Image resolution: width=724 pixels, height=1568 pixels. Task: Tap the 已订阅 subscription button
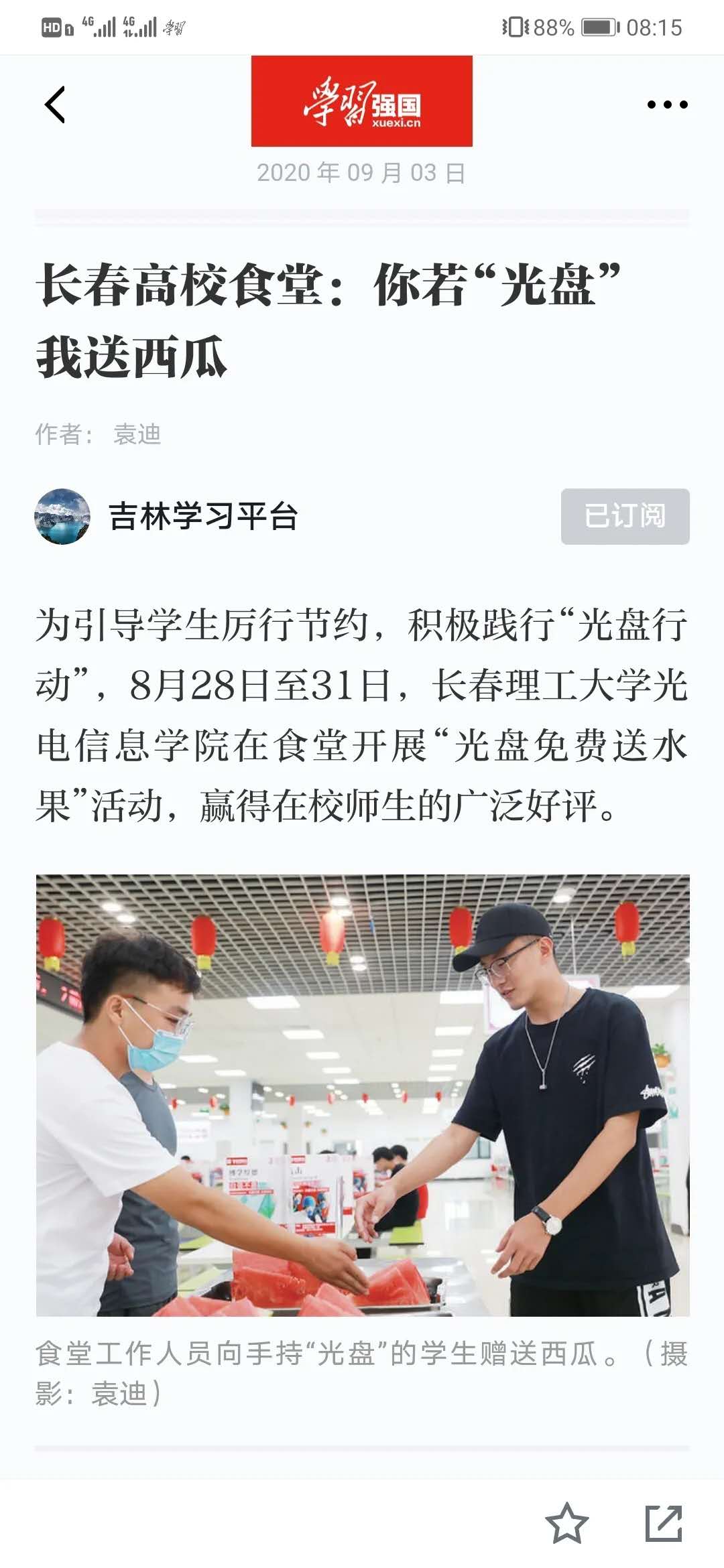click(x=625, y=516)
